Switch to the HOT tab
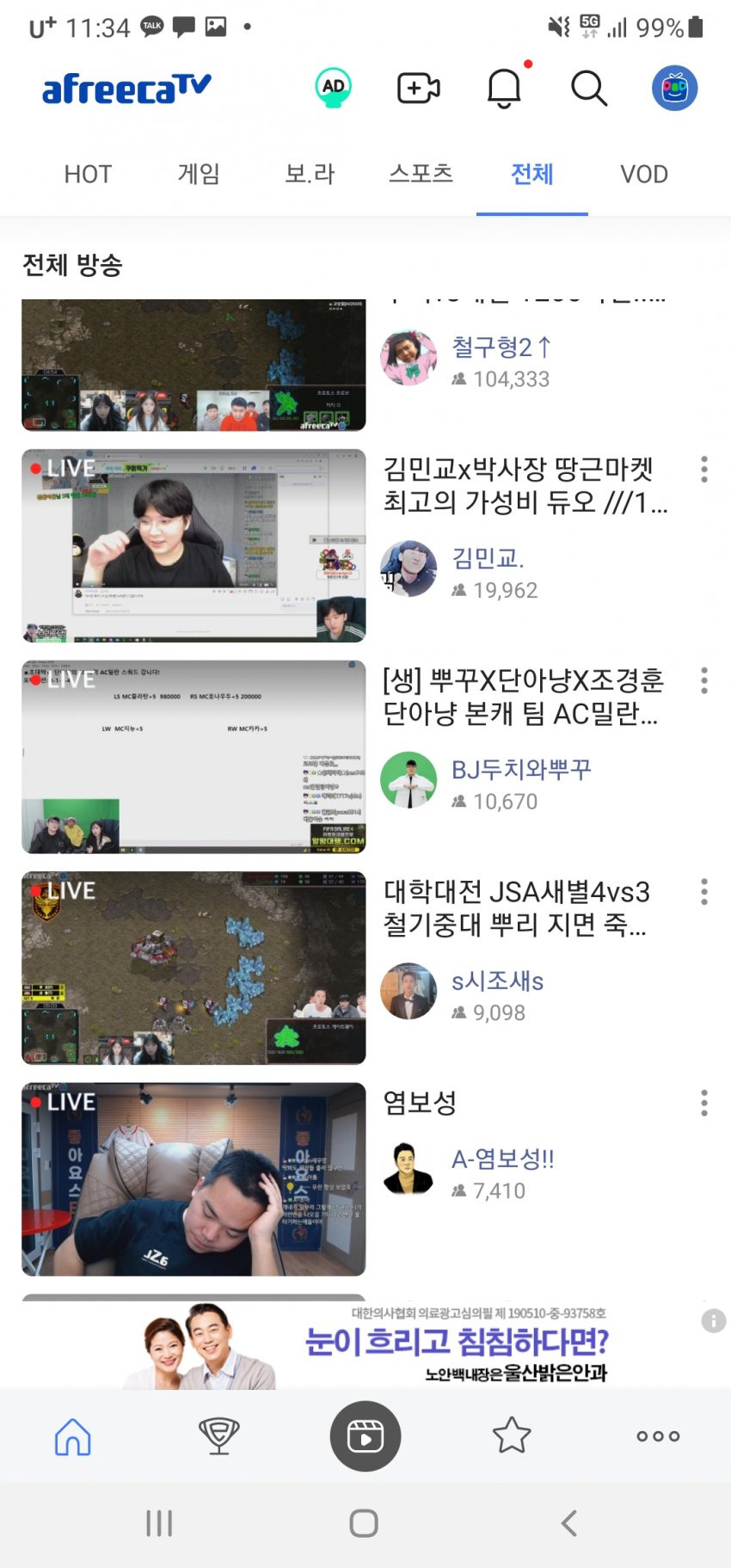The width and height of the screenshot is (731, 1568). pos(88,175)
